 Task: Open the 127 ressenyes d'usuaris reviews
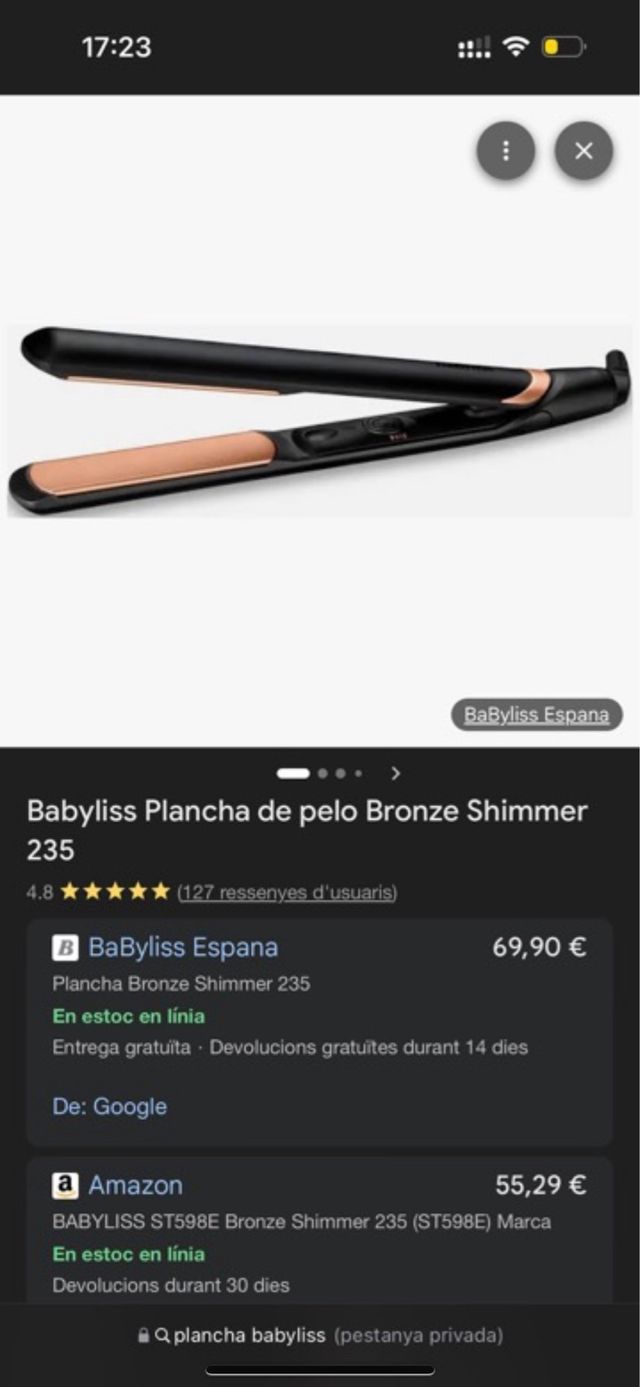[287, 892]
